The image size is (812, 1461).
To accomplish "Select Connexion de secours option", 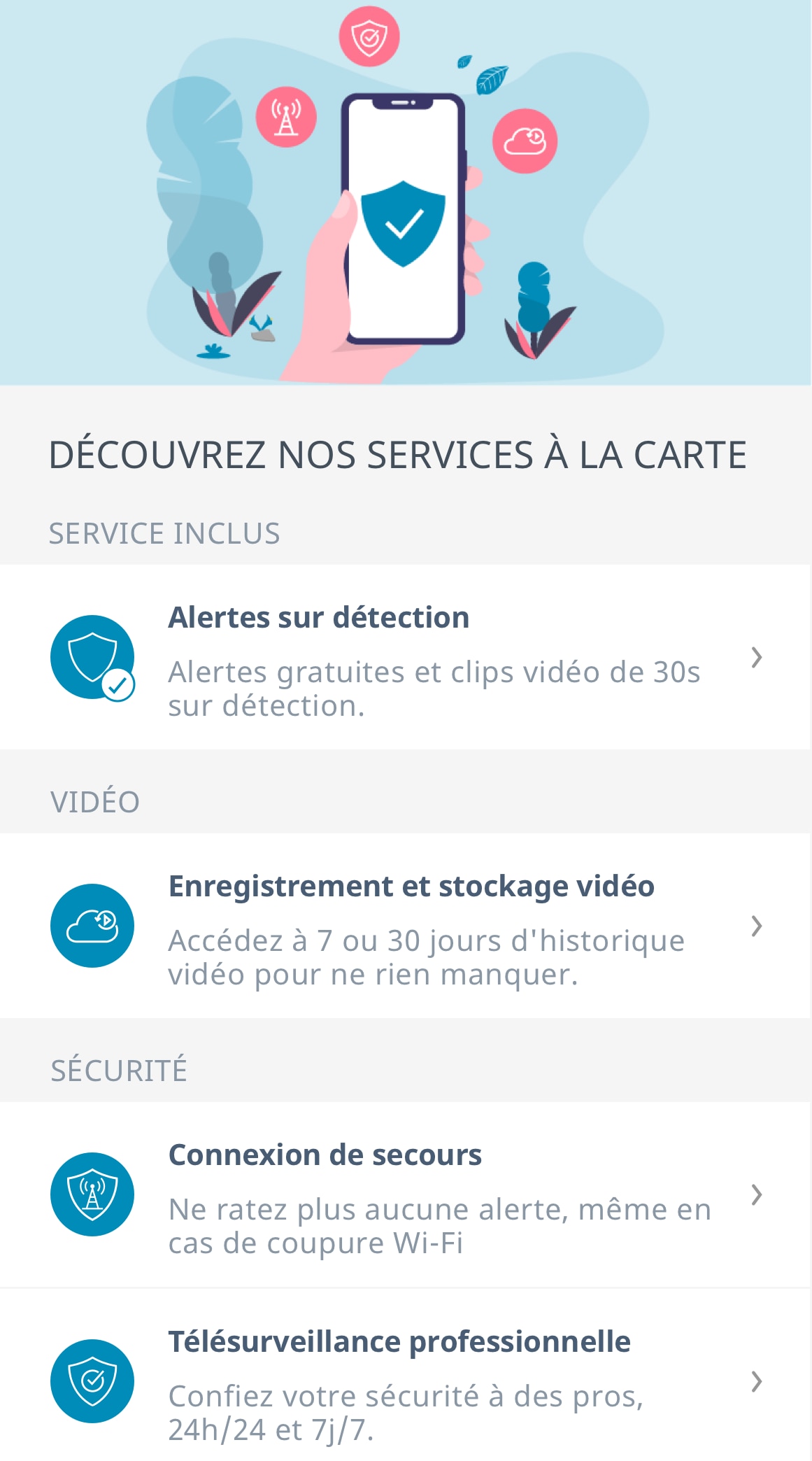I will pos(406,1194).
